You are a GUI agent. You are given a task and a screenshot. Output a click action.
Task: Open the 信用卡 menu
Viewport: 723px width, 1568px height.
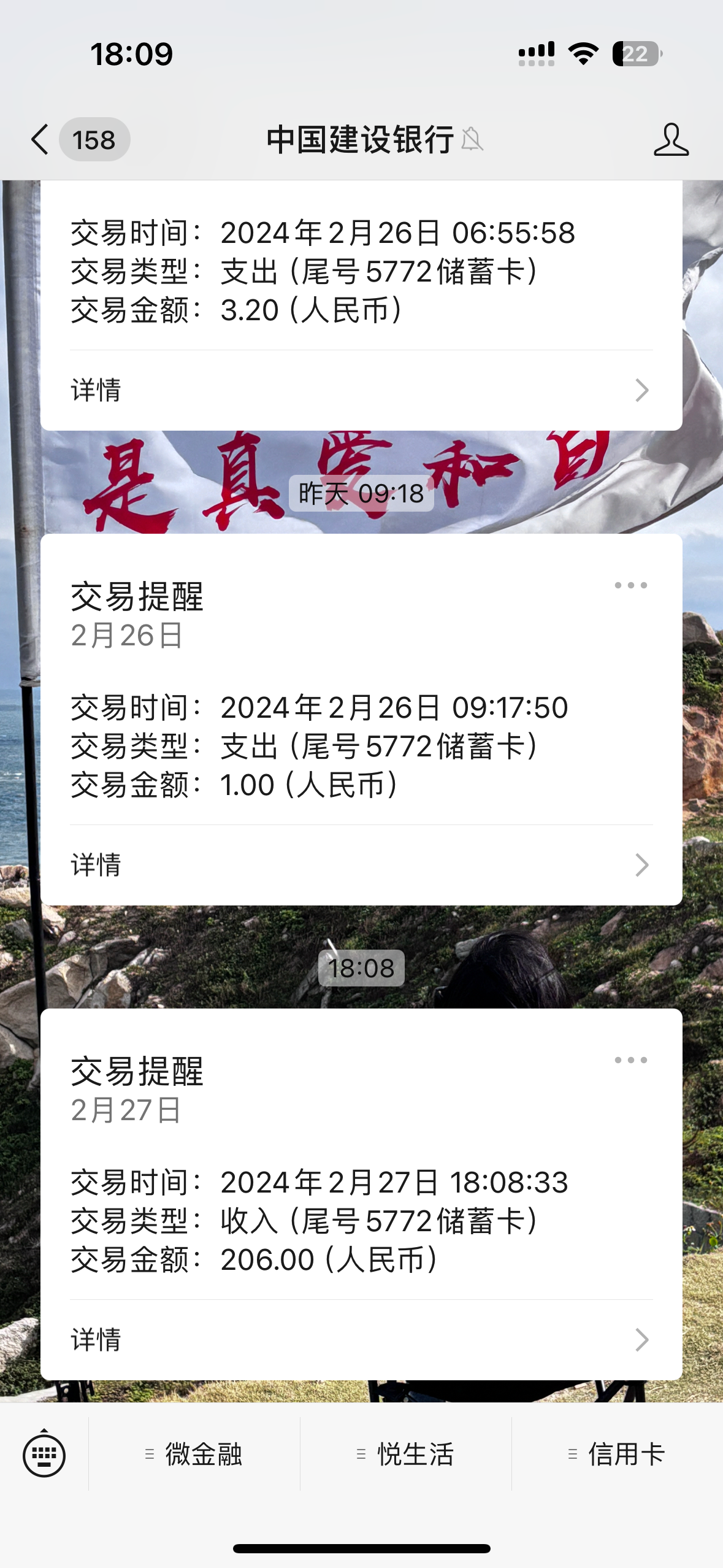click(618, 1454)
